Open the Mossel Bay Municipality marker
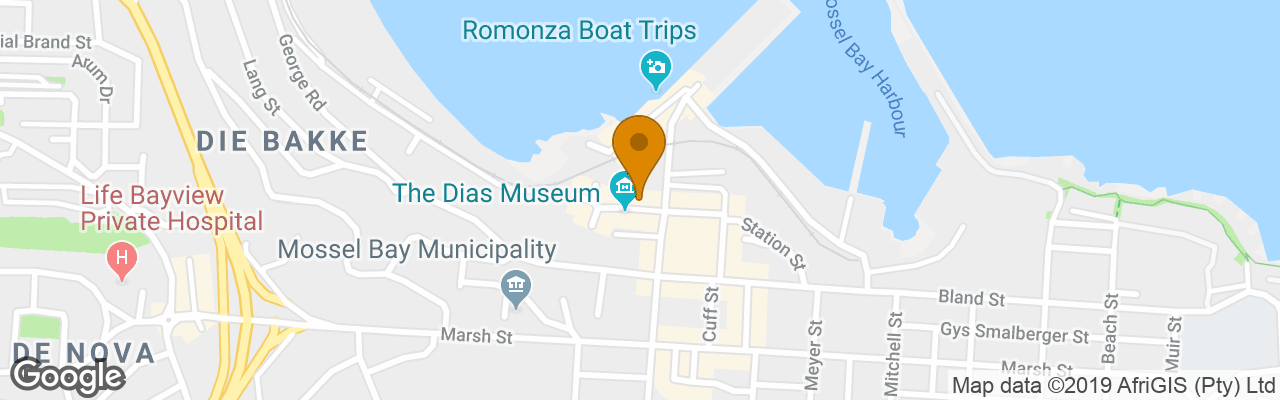Image resolution: width=1280 pixels, height=400 pixels. click(515, 287)
